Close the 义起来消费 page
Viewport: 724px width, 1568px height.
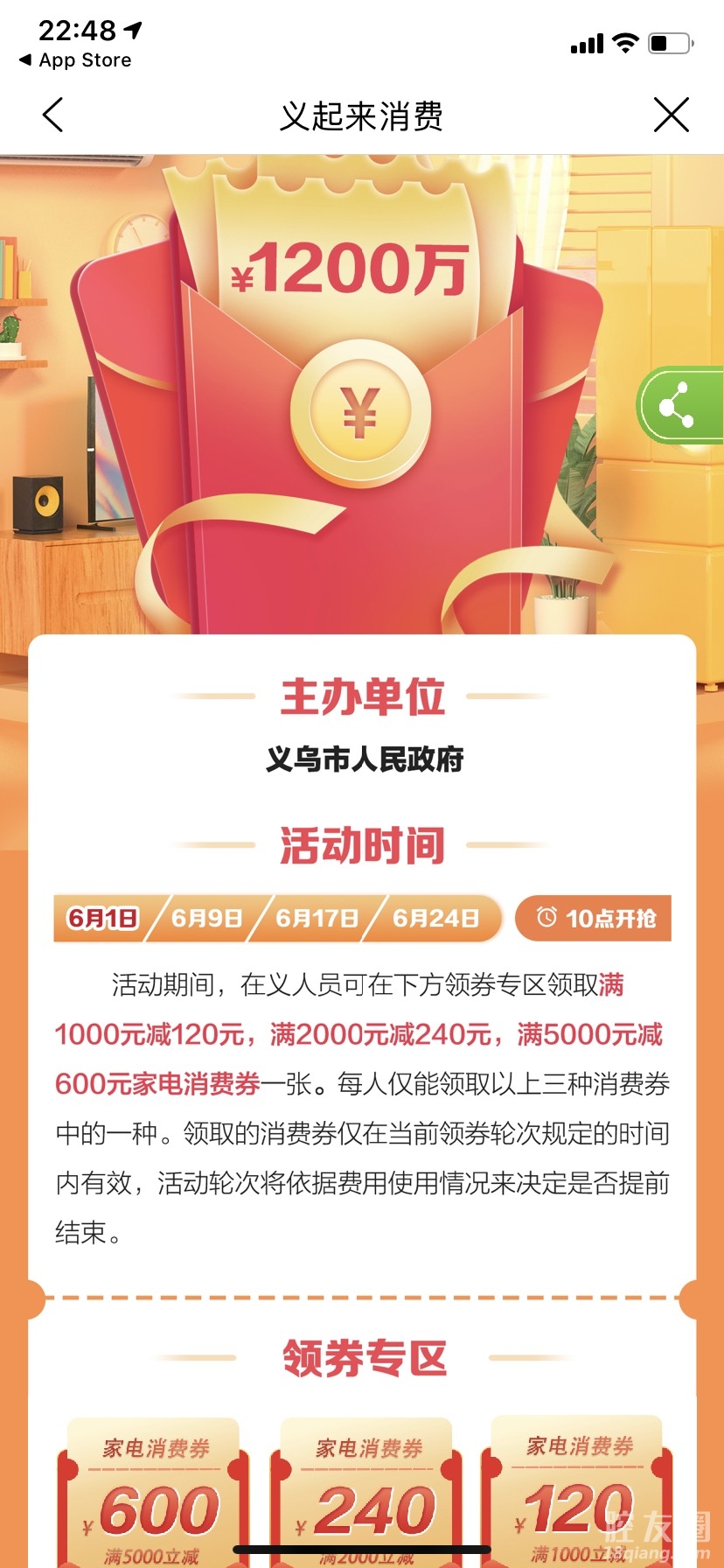(671, 115)
